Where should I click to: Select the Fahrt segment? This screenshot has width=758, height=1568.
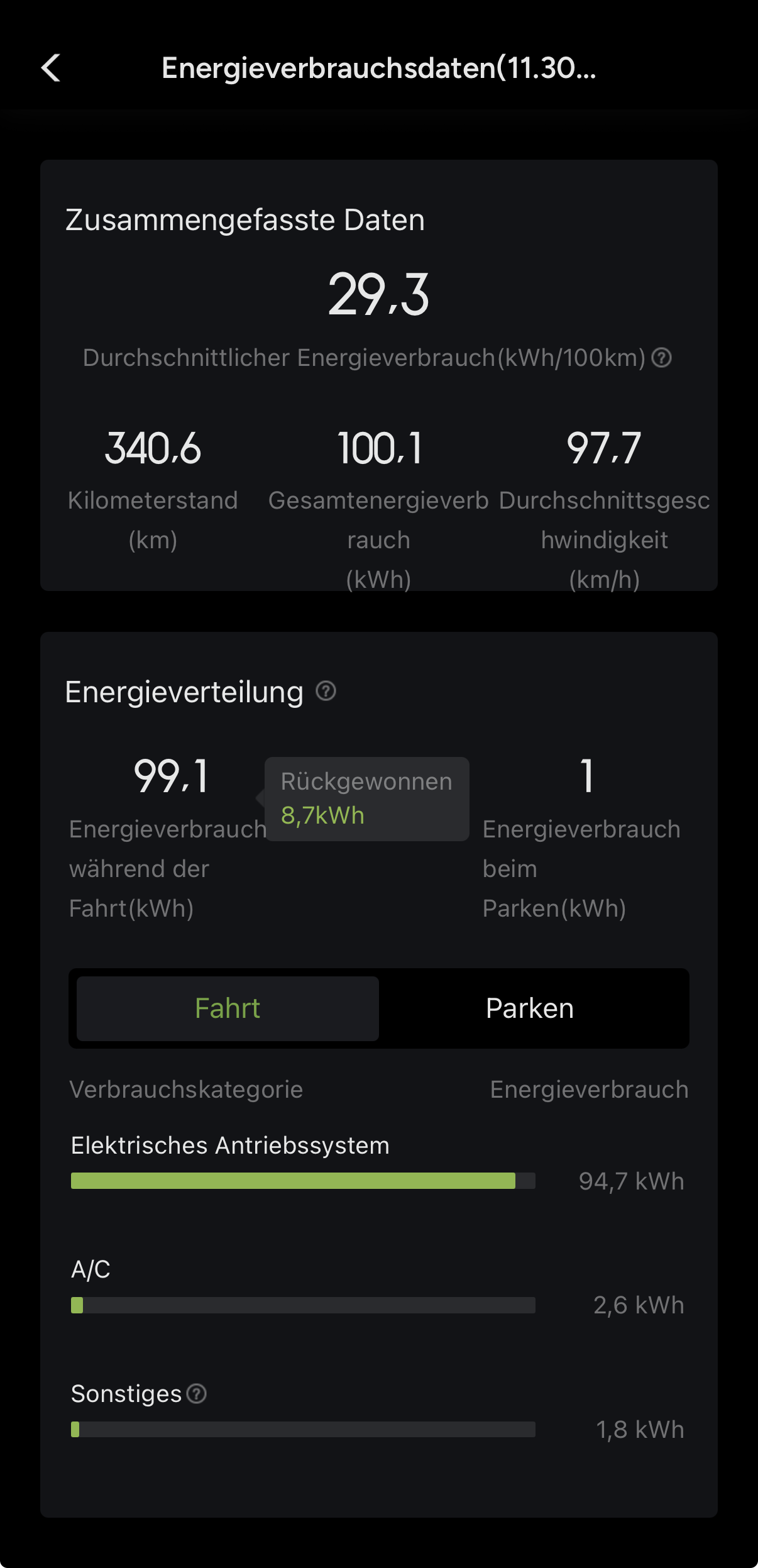(228, 1008)
